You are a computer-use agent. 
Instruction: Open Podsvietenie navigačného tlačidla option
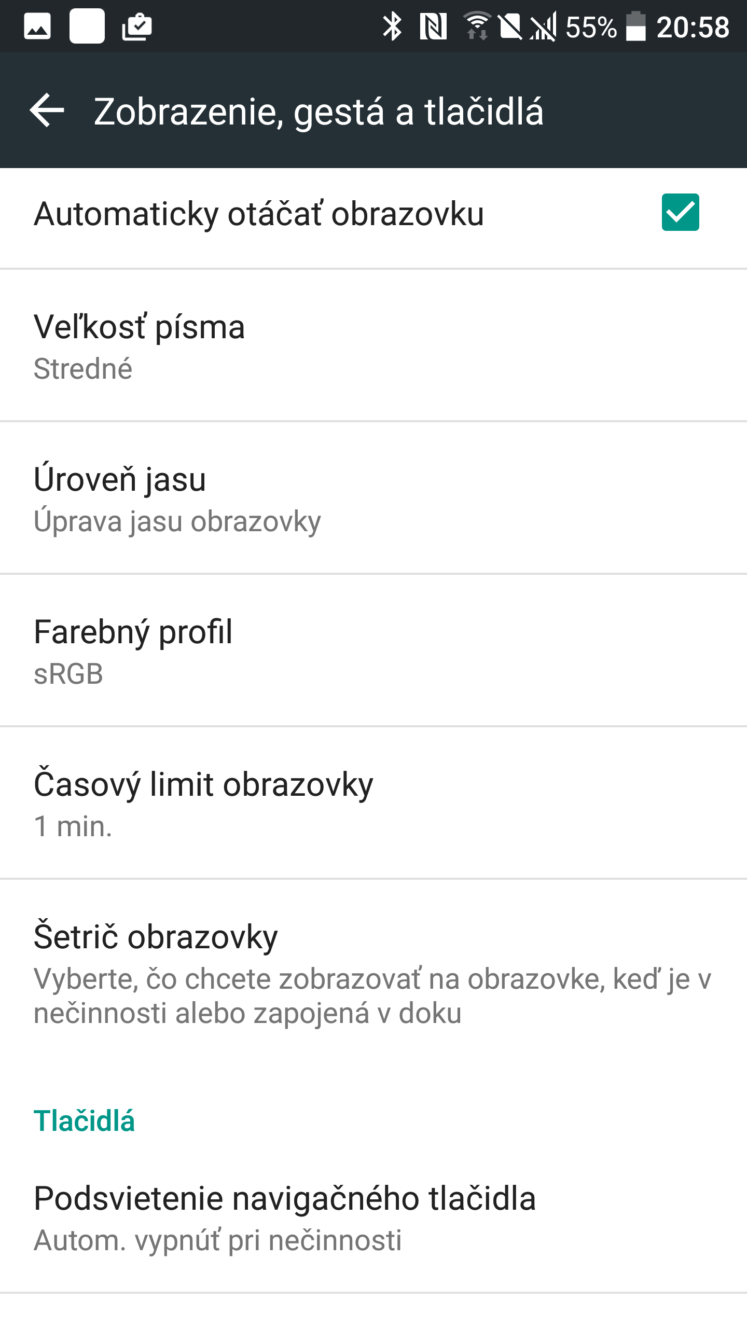click(373, 1217)
